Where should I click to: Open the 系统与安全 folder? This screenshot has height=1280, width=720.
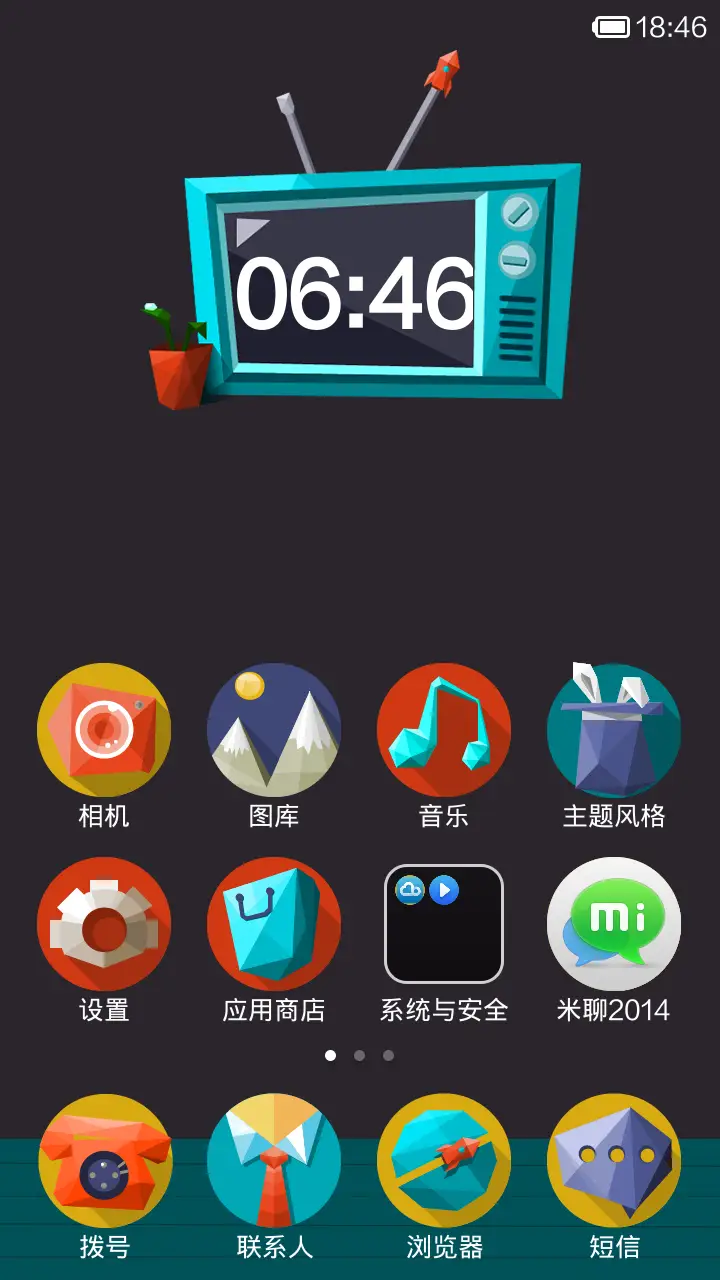tap(444, 925)
